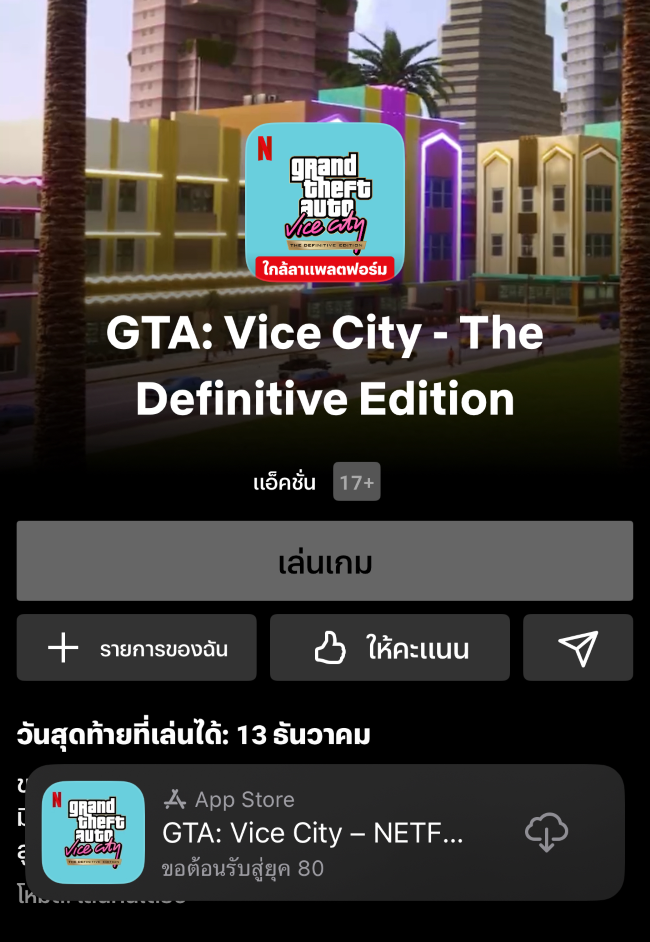
Task: Rate the game with ให้คะแนน
Action: point(390,648)
